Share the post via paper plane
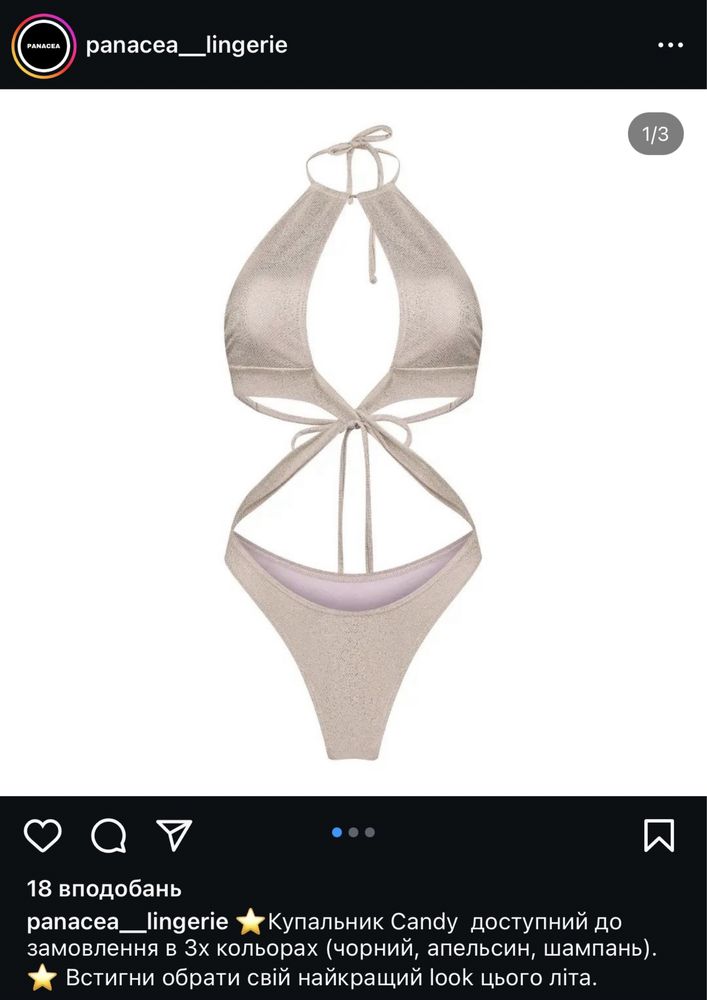This screenshot has width=707, height=1000. pyautogui.click(x=174, y=834)
